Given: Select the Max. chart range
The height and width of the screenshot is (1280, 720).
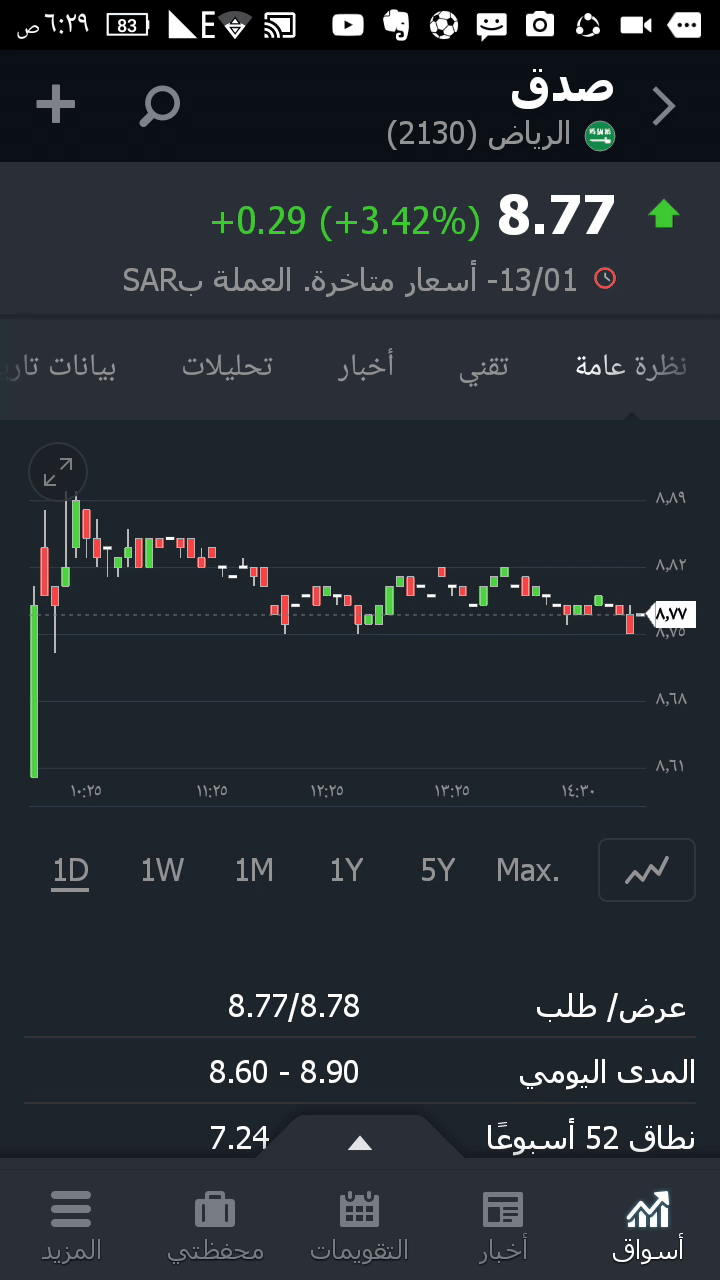Looking at the screenshot, I should (528, 871).
